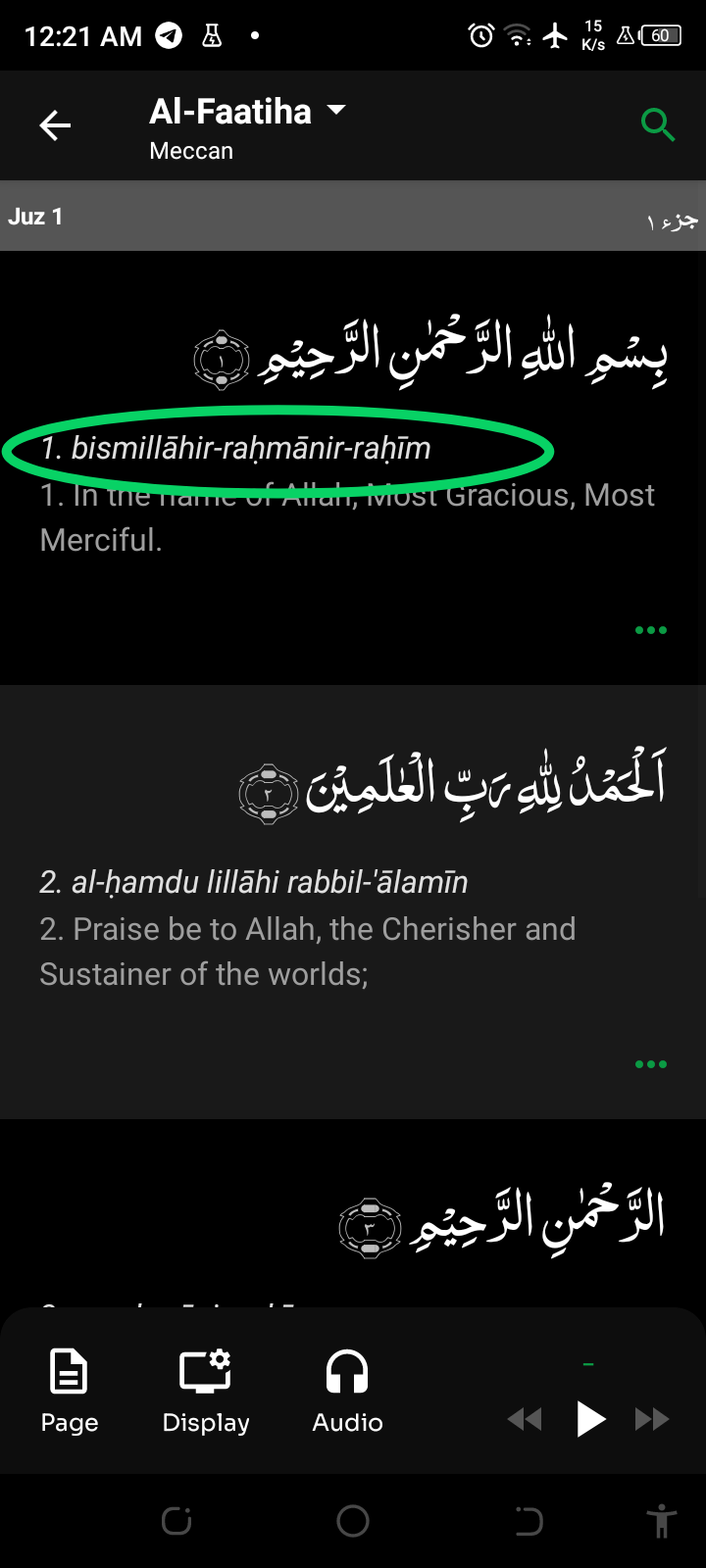This screenshot has width=706, height=1568.
Task: Go back using the arrow icon
Action: (x=55, y=125)
